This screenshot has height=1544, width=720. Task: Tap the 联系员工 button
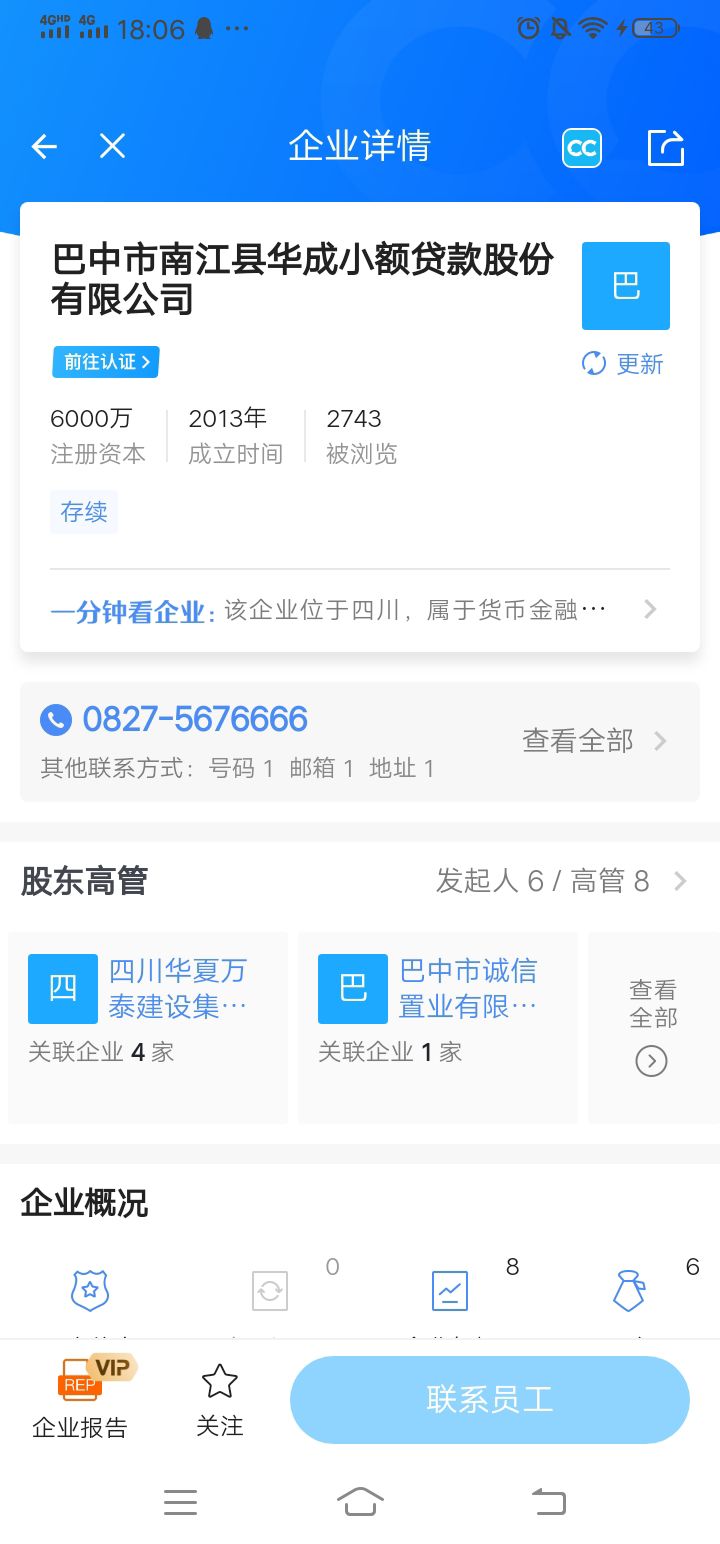click(x=490, y=1399)
